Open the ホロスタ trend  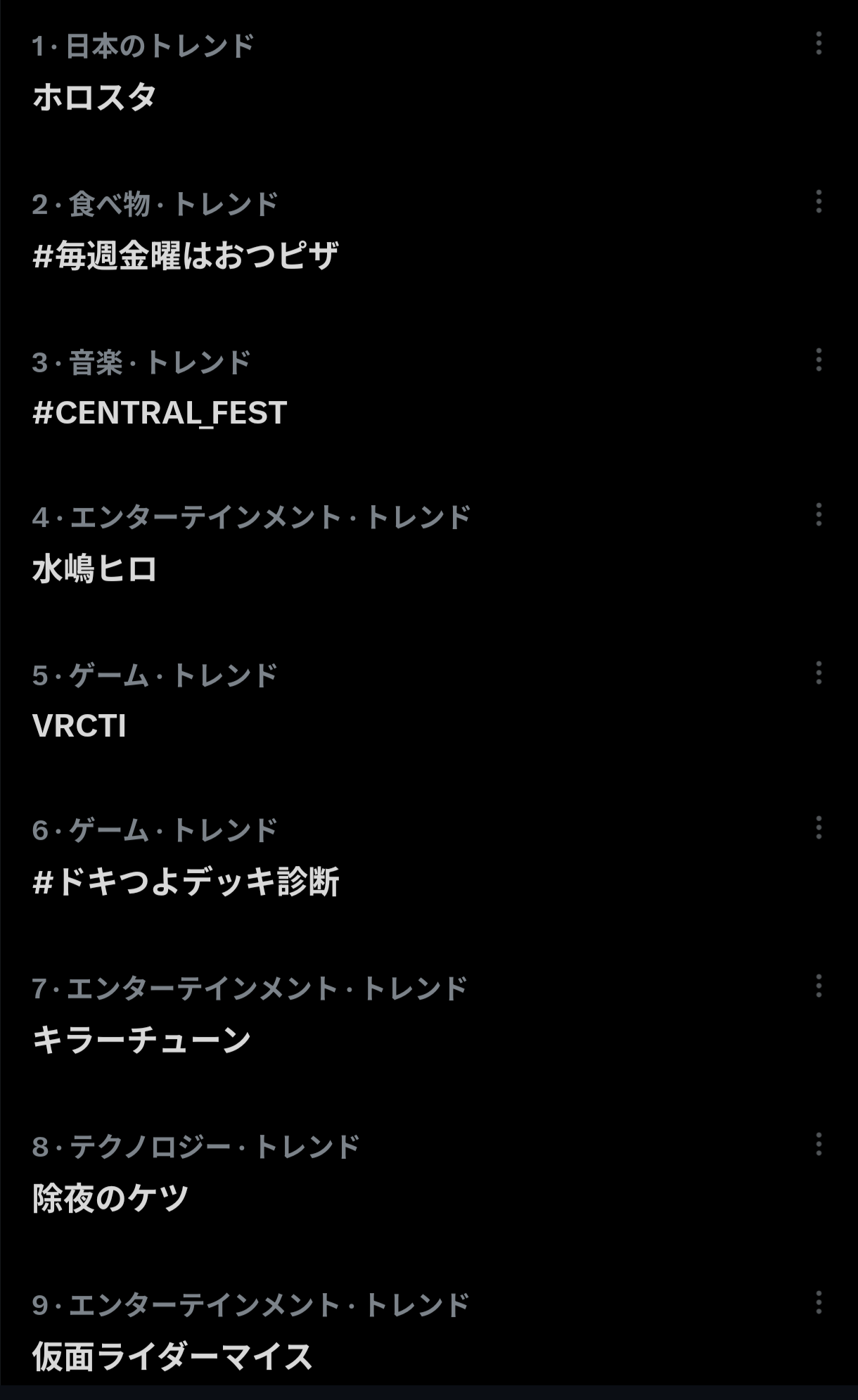point(95,97)
